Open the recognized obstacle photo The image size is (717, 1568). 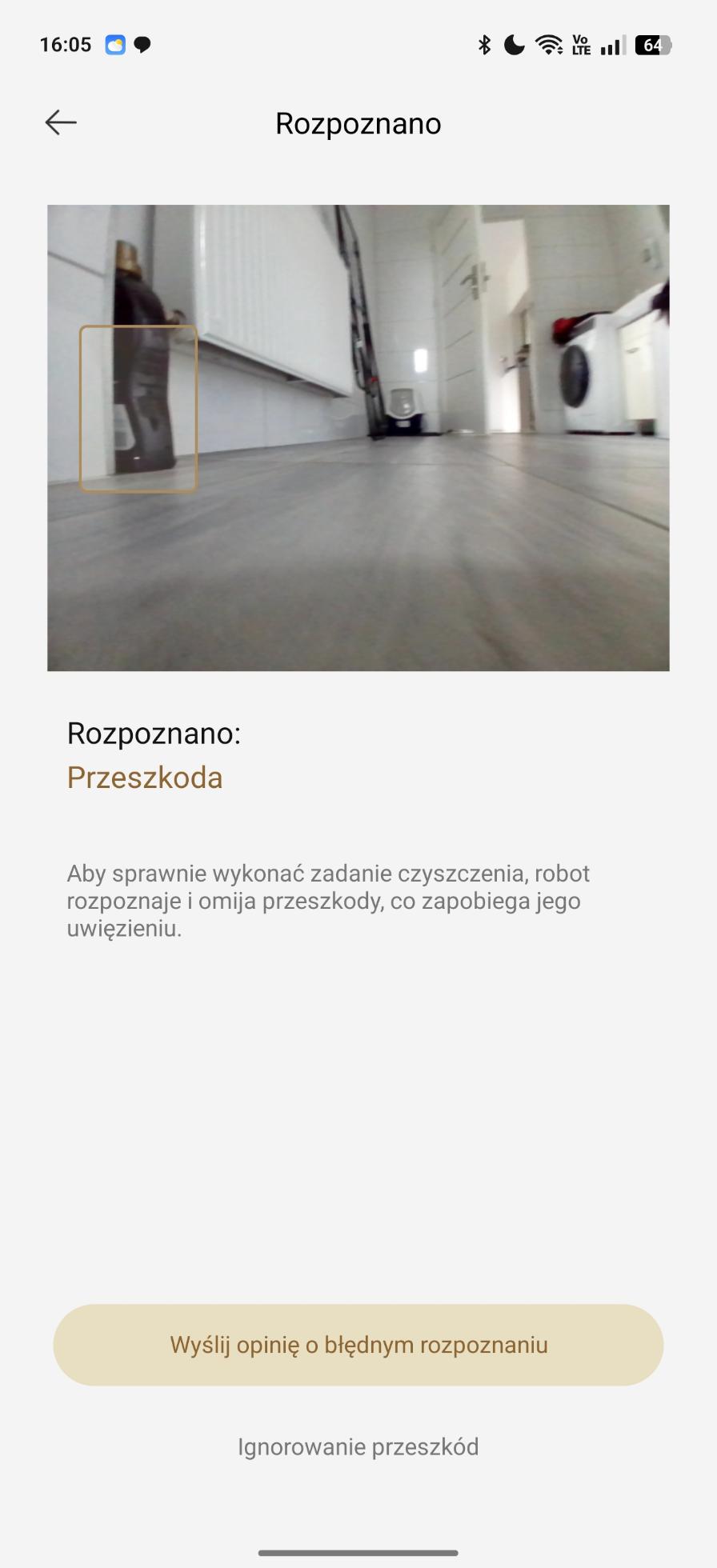click(358, 438)
